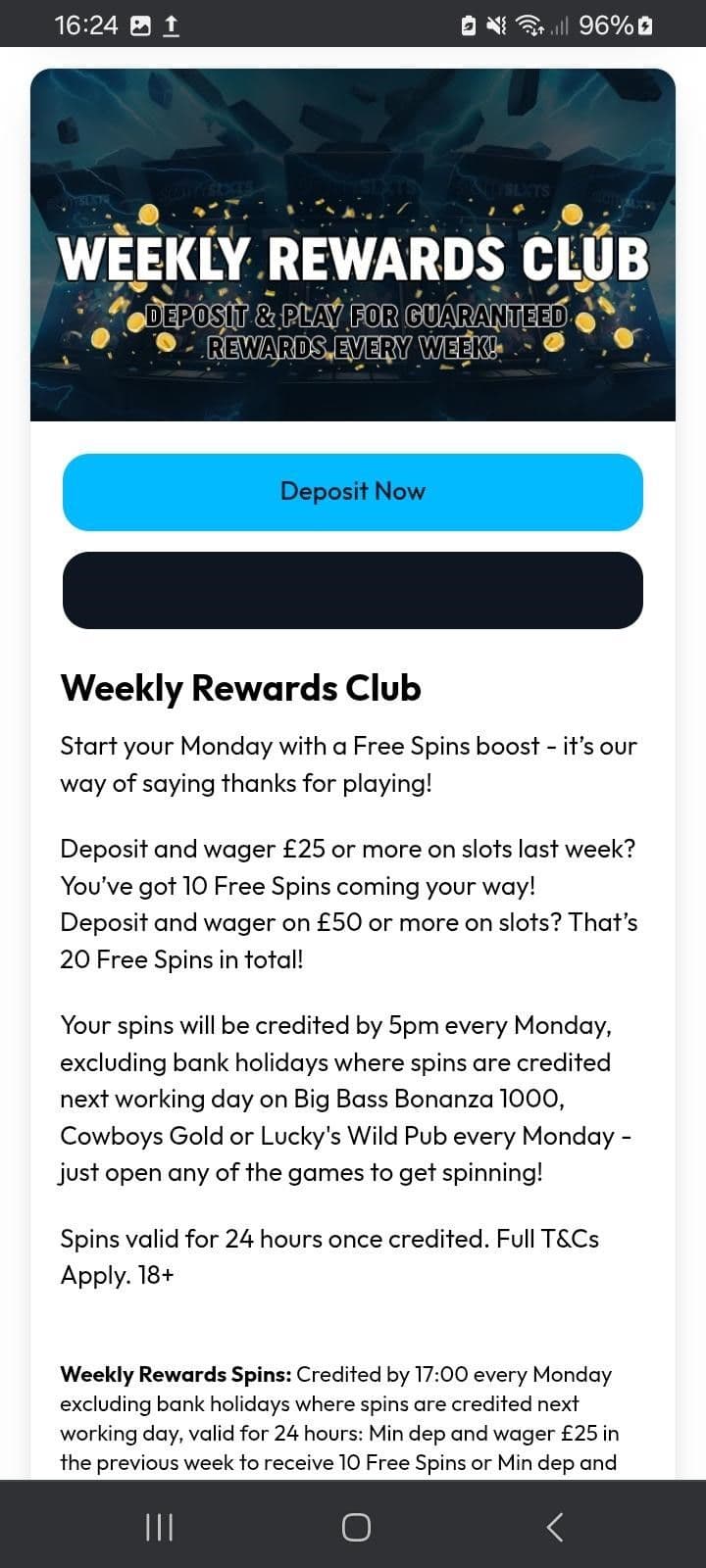Tap the battery indicator showing 96%
706x1568 pixels.
pos(606,25)
